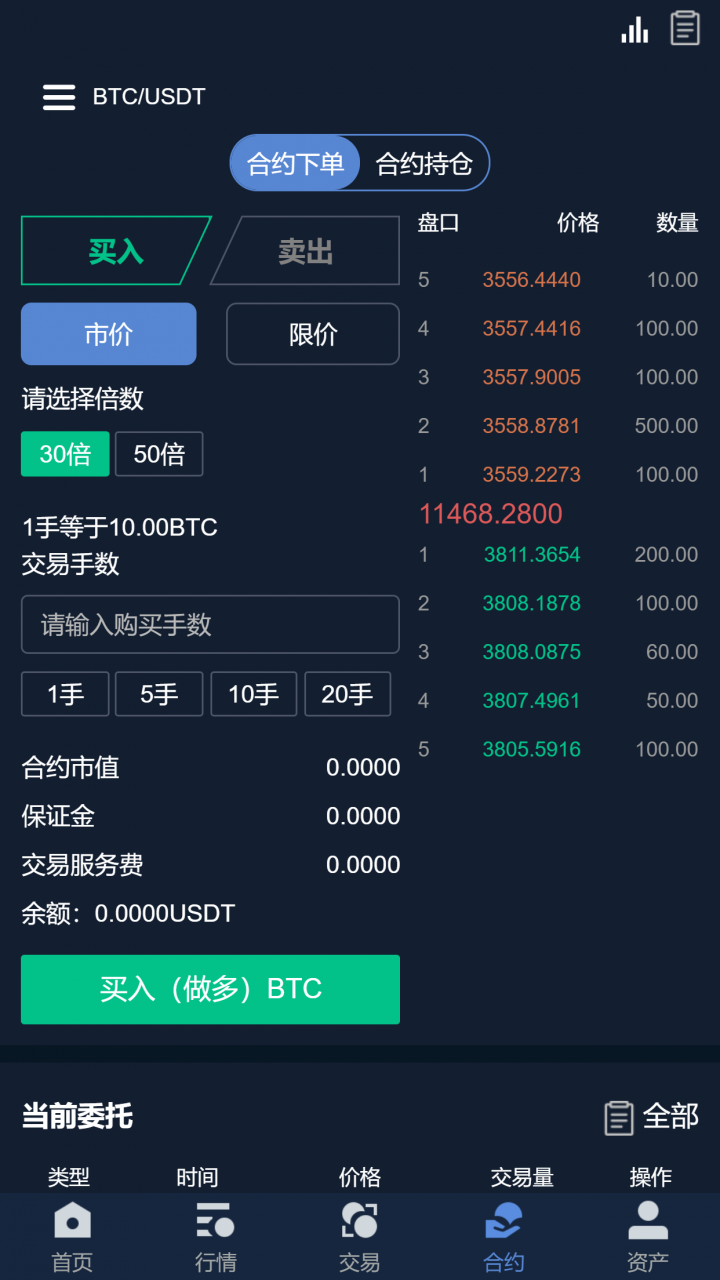Image resolution: width=720 pixels, height=1280 pixels.
Task: Click the clipboard icon next to 当前委托
Action: (x=620, y=1117)
